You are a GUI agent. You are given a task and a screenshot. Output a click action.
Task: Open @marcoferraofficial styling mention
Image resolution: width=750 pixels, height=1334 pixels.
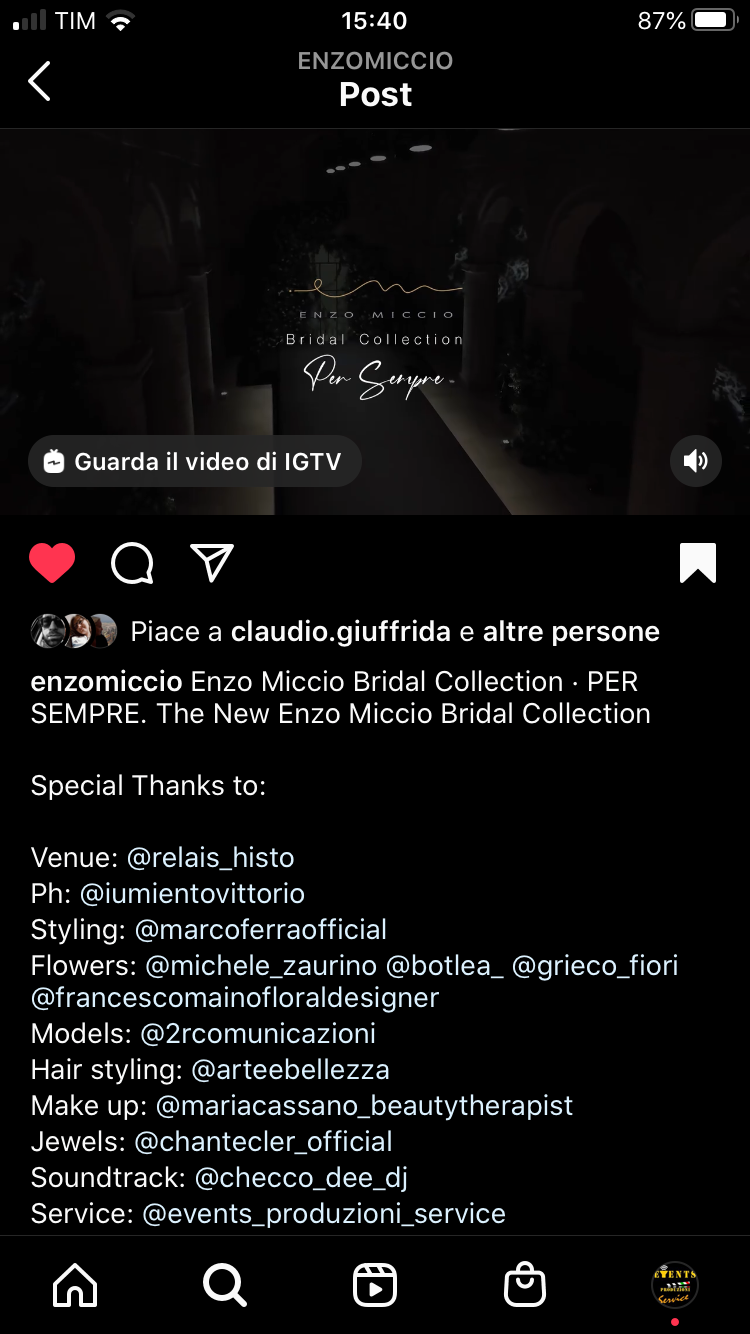(x=260, y=930)
